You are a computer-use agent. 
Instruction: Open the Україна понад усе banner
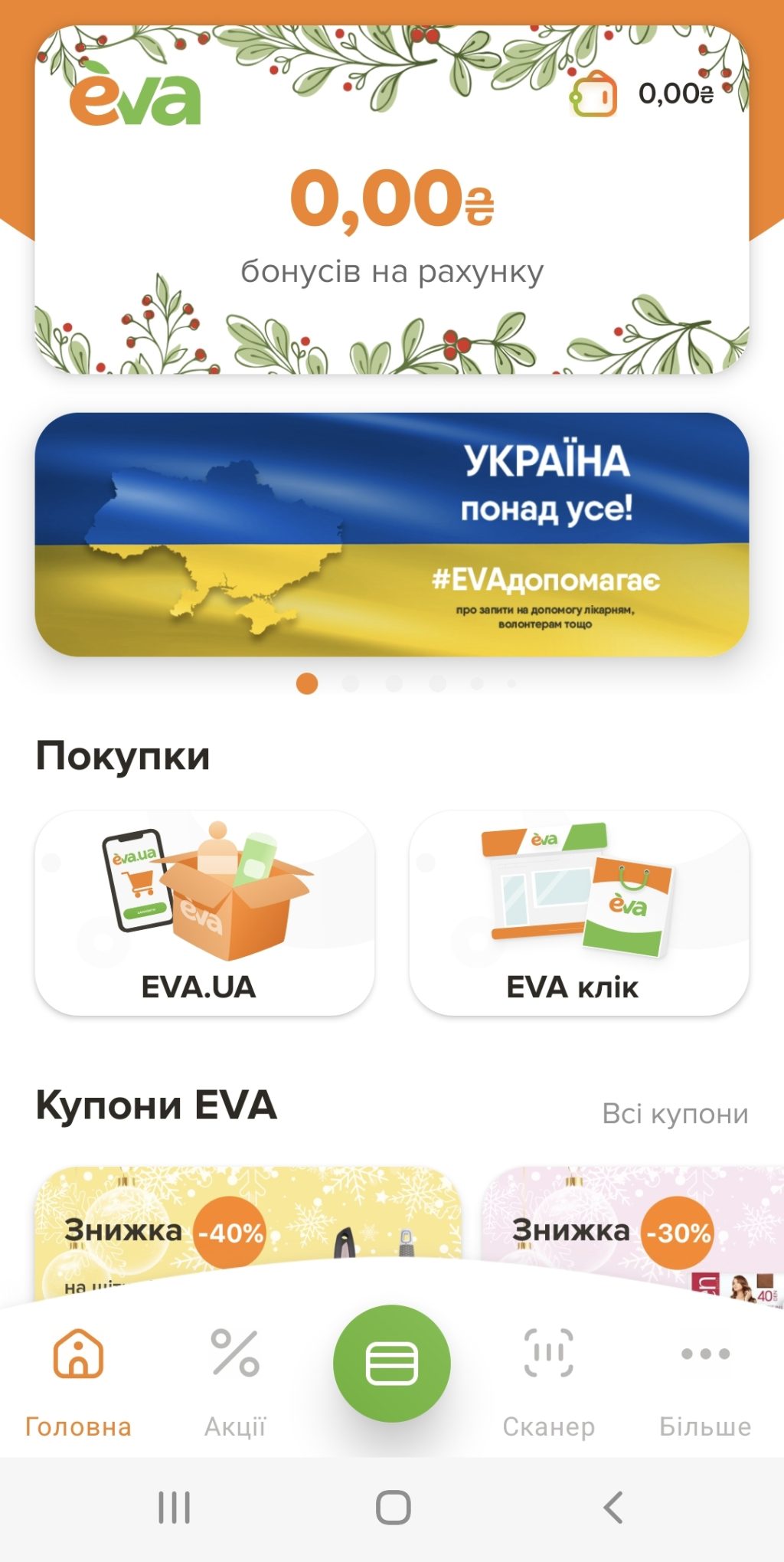click(x=391, y=534)
